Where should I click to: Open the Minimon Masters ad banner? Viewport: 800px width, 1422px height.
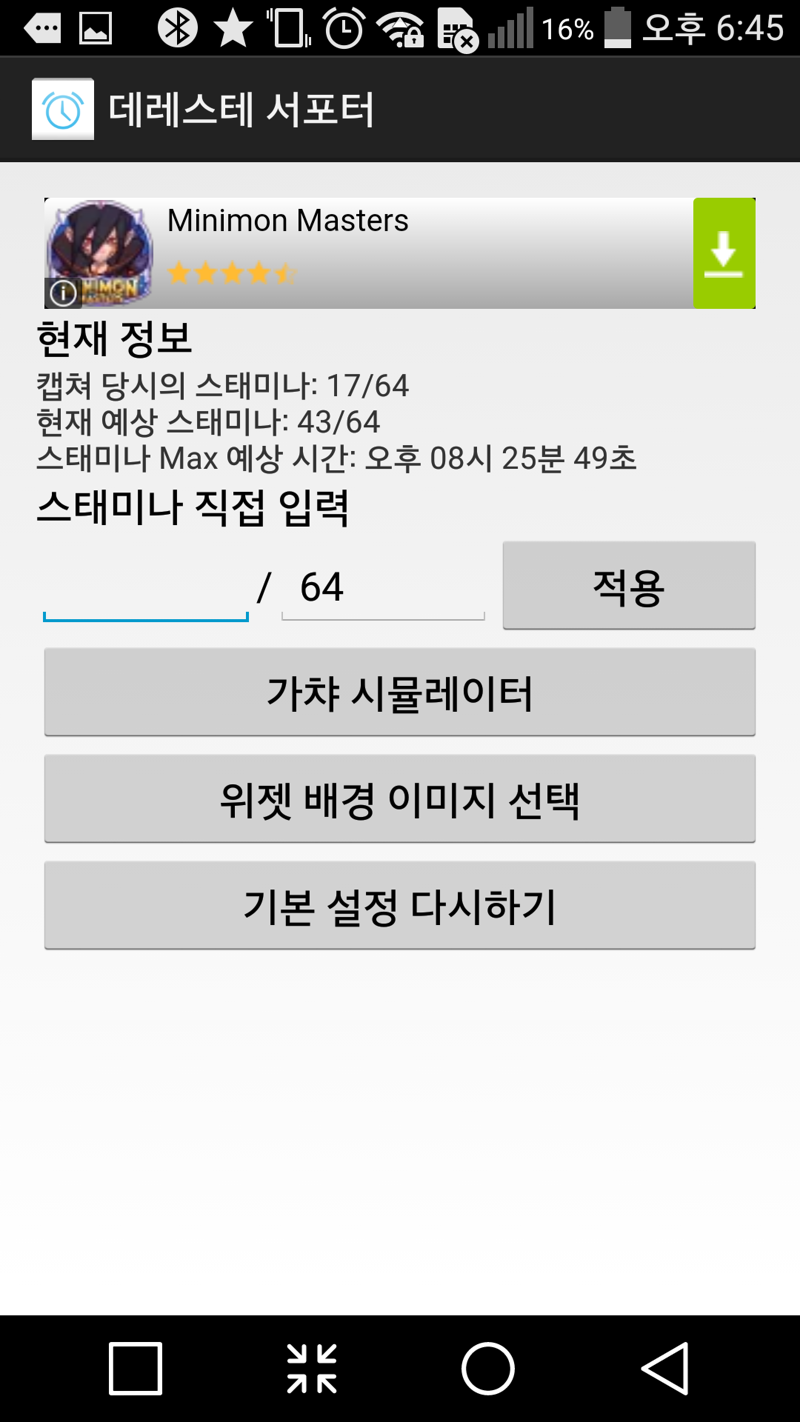(x=400, y=253)
